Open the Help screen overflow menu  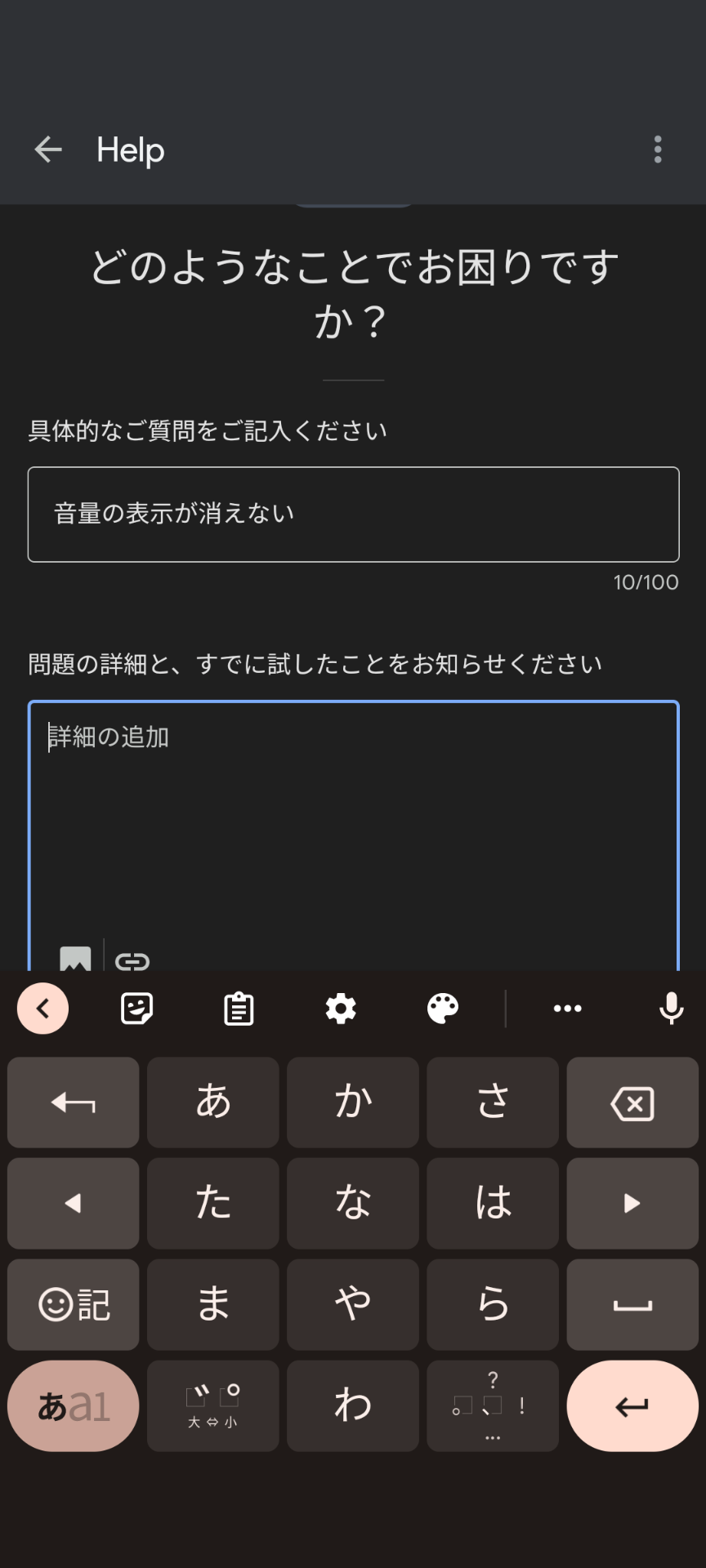pos(659,149)
